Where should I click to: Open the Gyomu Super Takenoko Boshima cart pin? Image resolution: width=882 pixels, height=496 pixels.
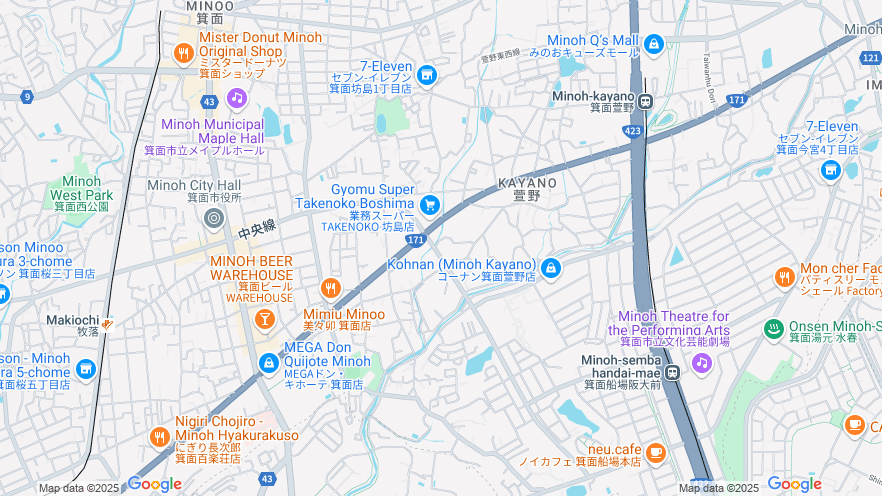[430, 205]
